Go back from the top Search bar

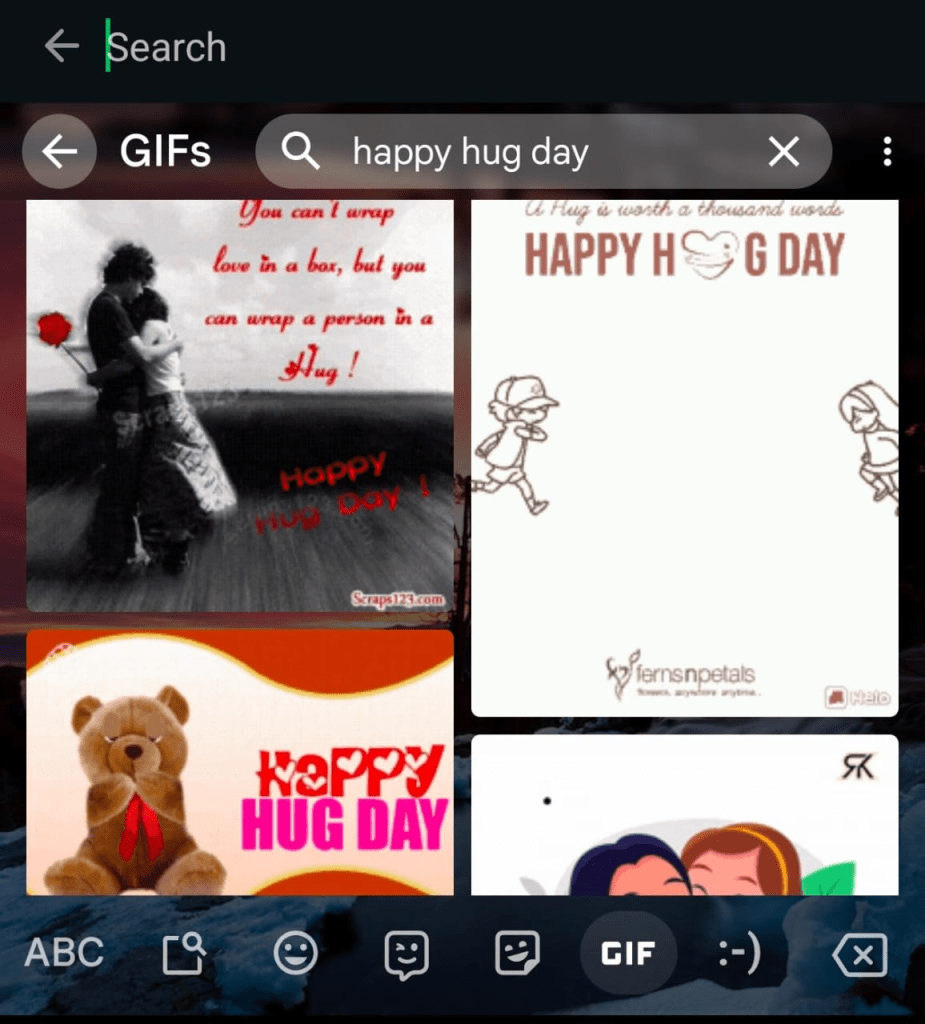point(61,46)
